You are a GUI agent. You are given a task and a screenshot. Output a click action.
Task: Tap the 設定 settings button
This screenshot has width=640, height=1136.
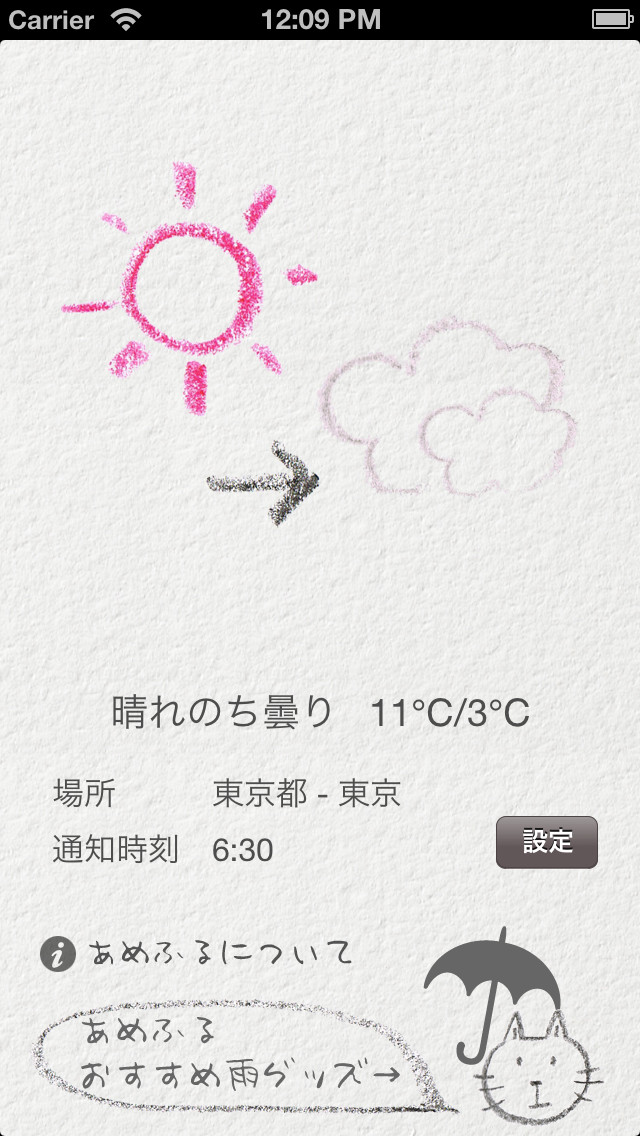pos(546,842)
